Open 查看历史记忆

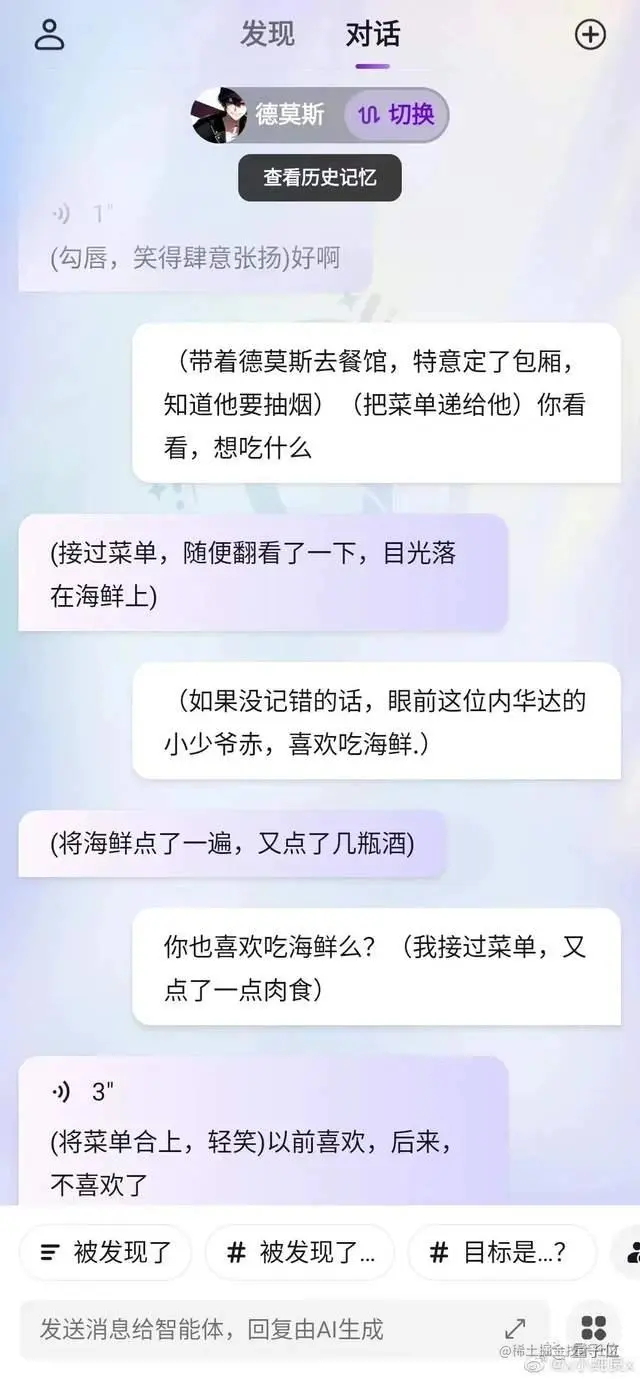(x=320, y=178)
